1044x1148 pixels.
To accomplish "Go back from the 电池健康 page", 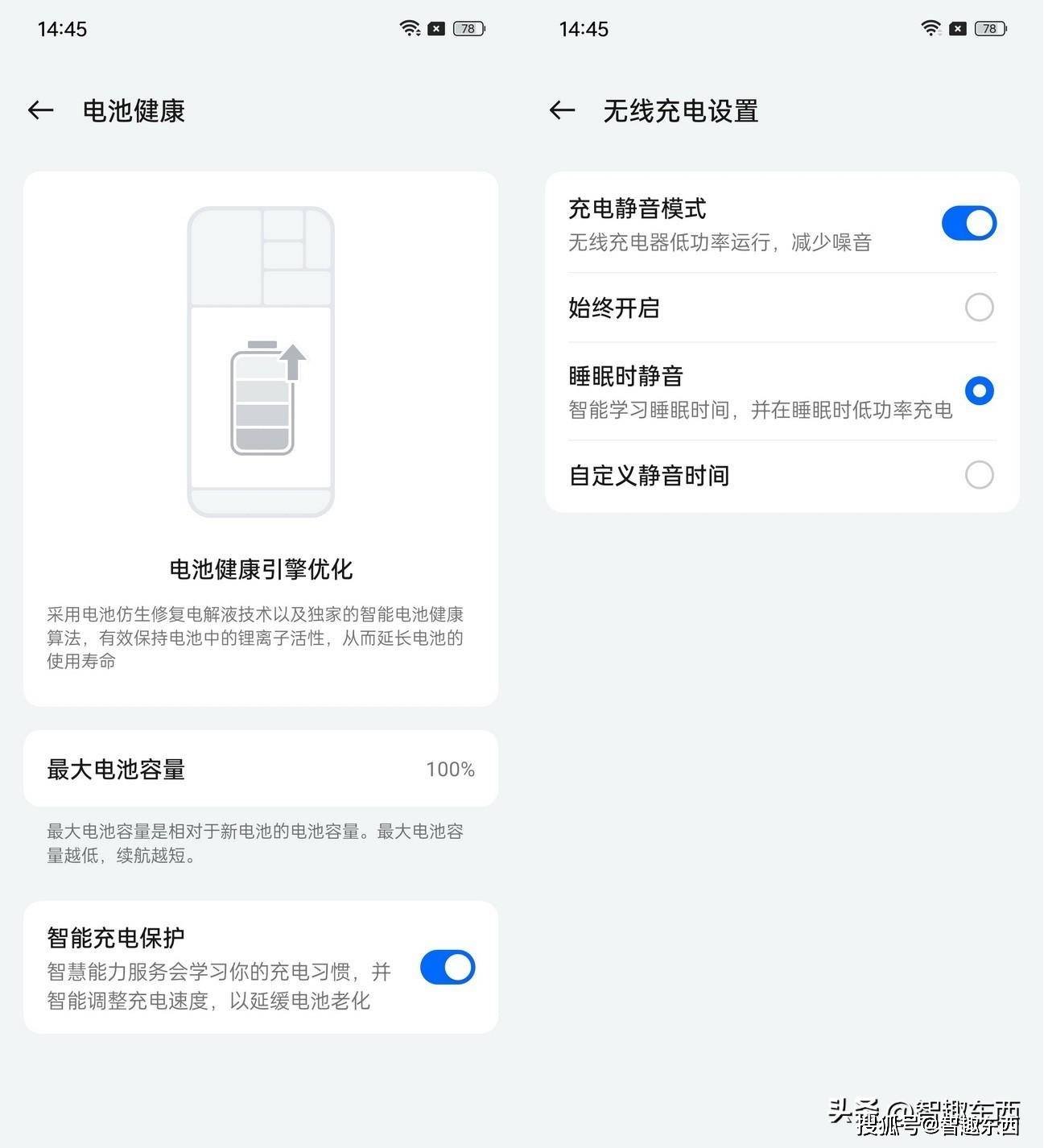I will pos(40,110).
